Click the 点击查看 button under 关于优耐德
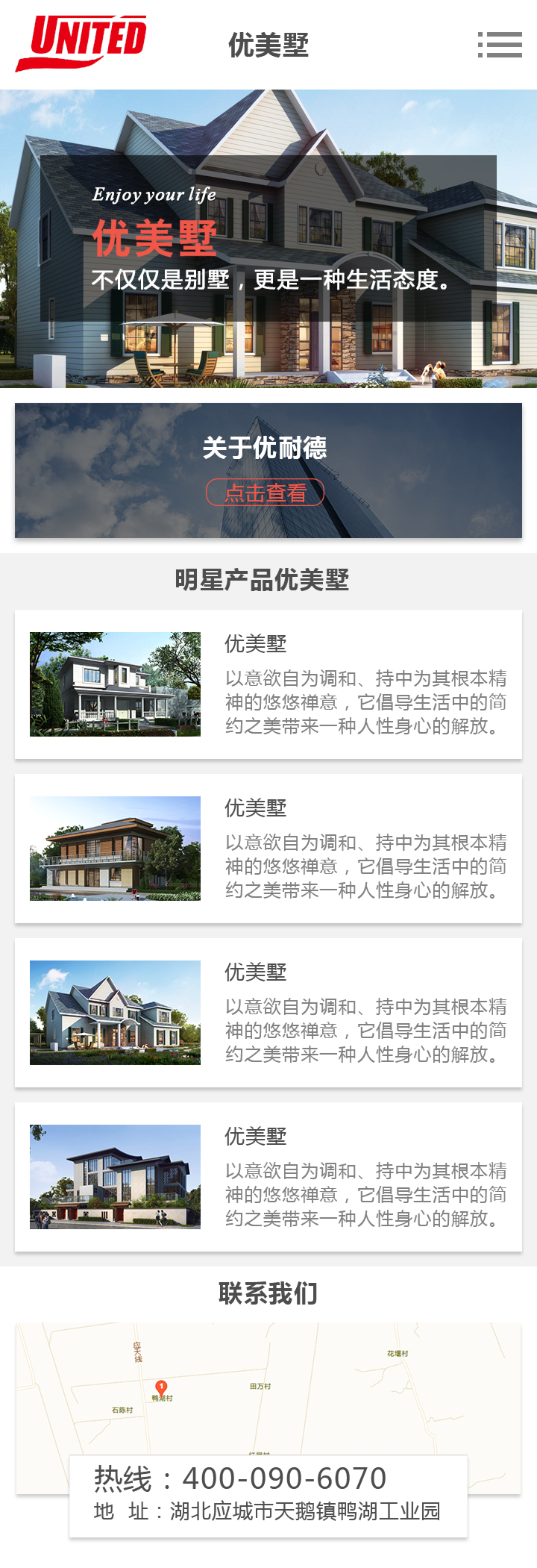This screenshot has width=537, height=1568. (x=266, y=492)
